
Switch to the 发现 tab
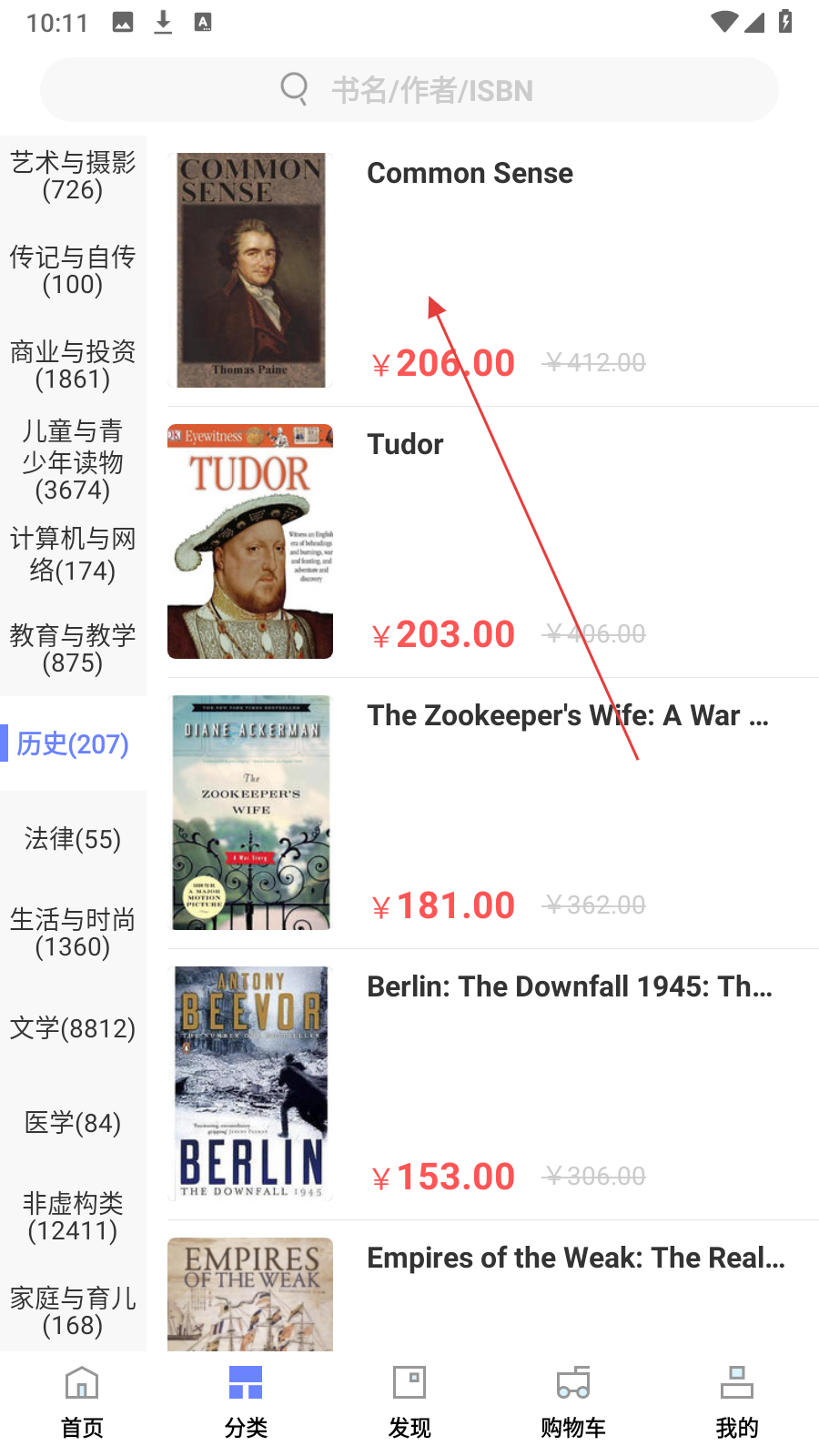coord(409,1402)
